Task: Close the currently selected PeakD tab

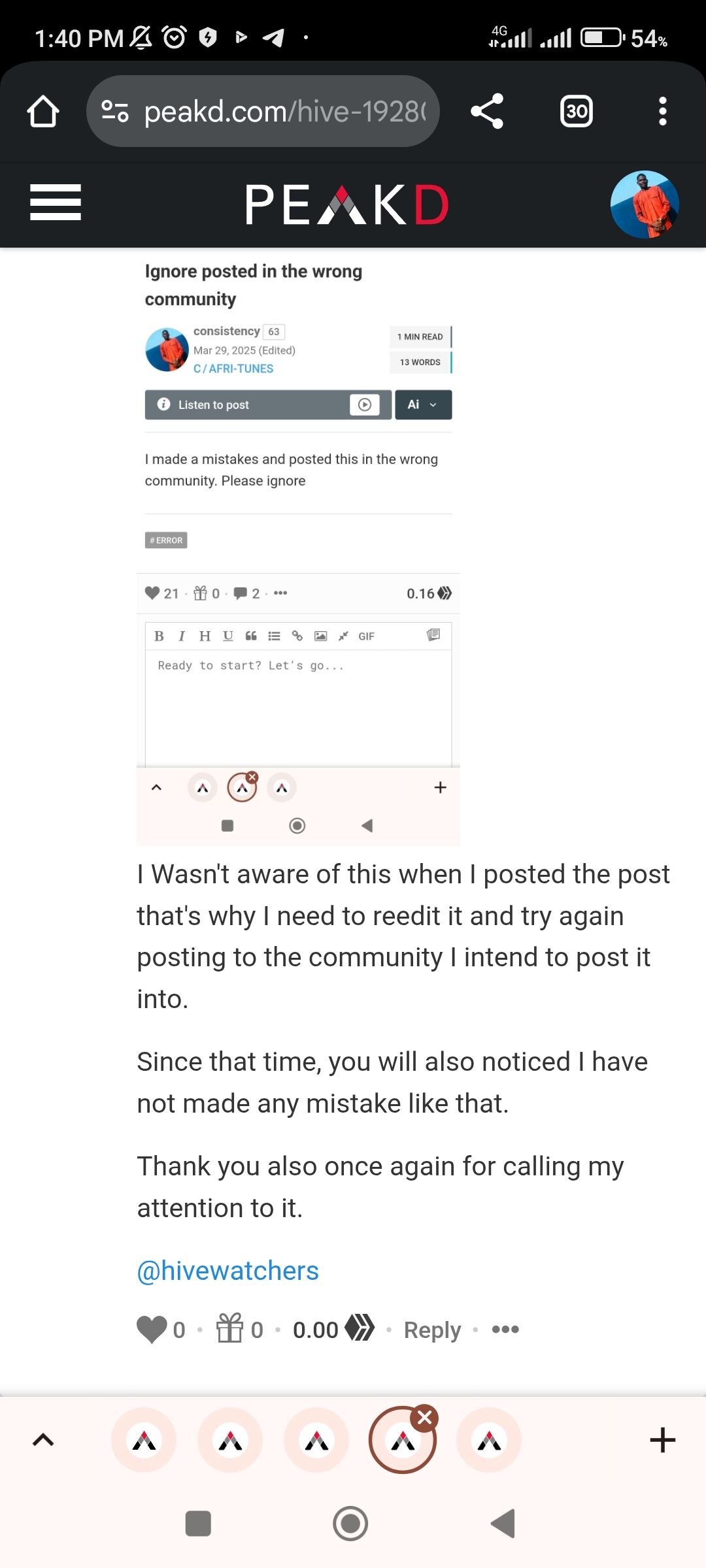Action: click(x=425, y=1417)
